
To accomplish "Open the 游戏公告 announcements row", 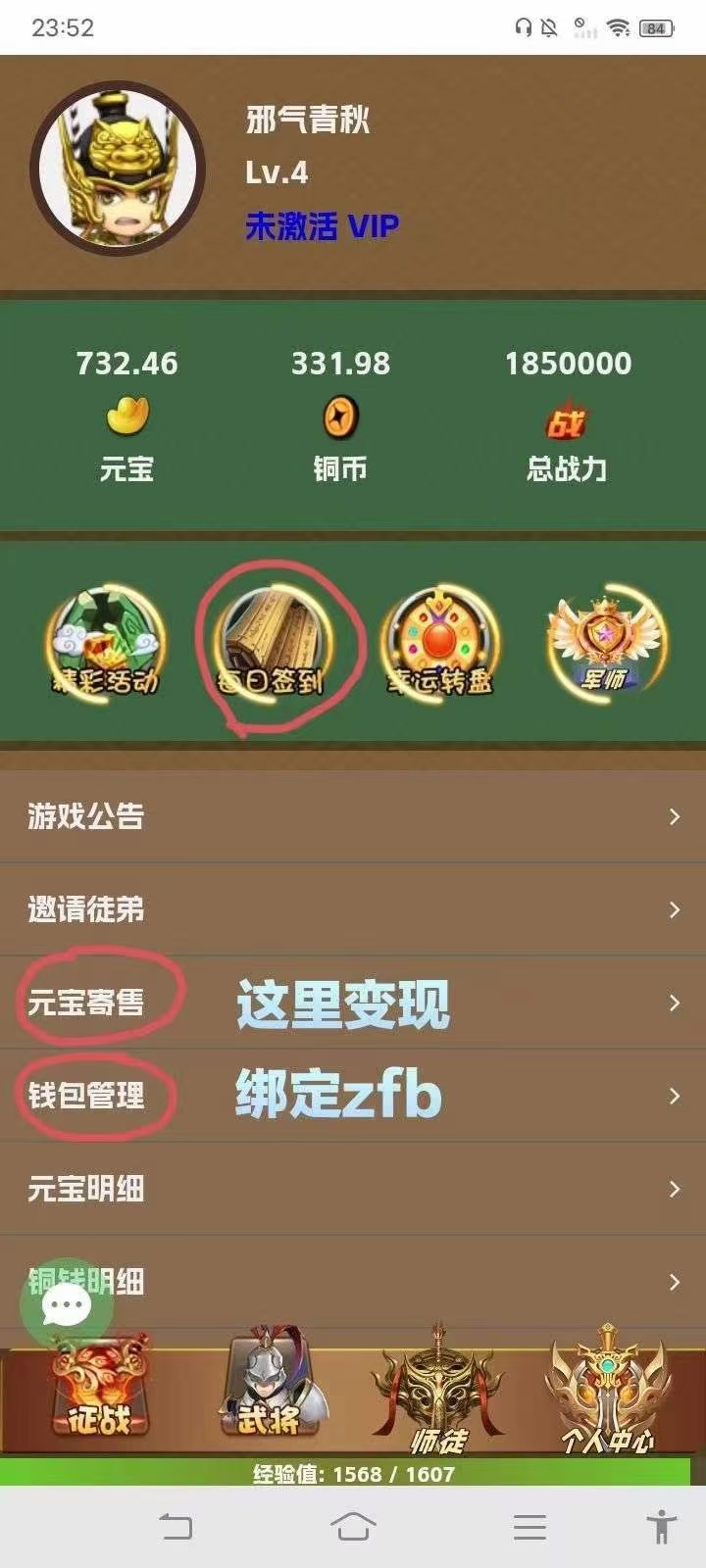I will [353, 816].
